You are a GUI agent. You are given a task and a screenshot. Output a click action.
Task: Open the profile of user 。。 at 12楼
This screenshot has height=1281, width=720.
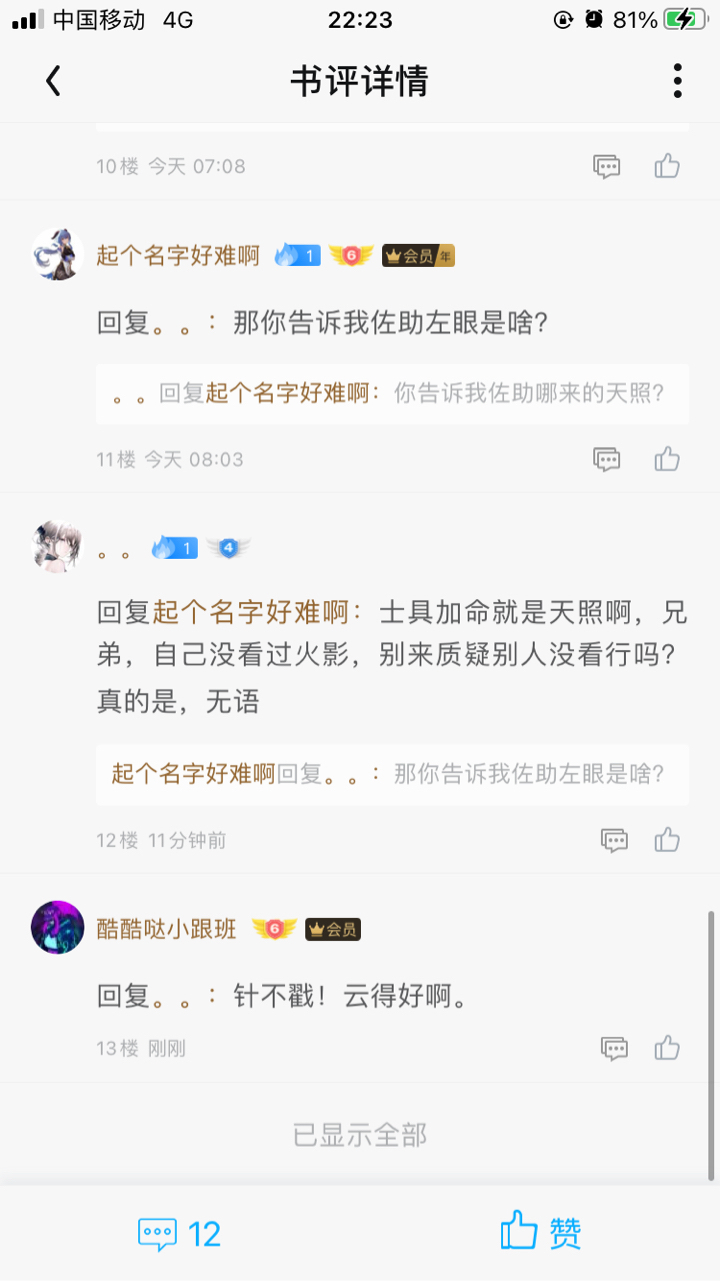click(114, 548)
